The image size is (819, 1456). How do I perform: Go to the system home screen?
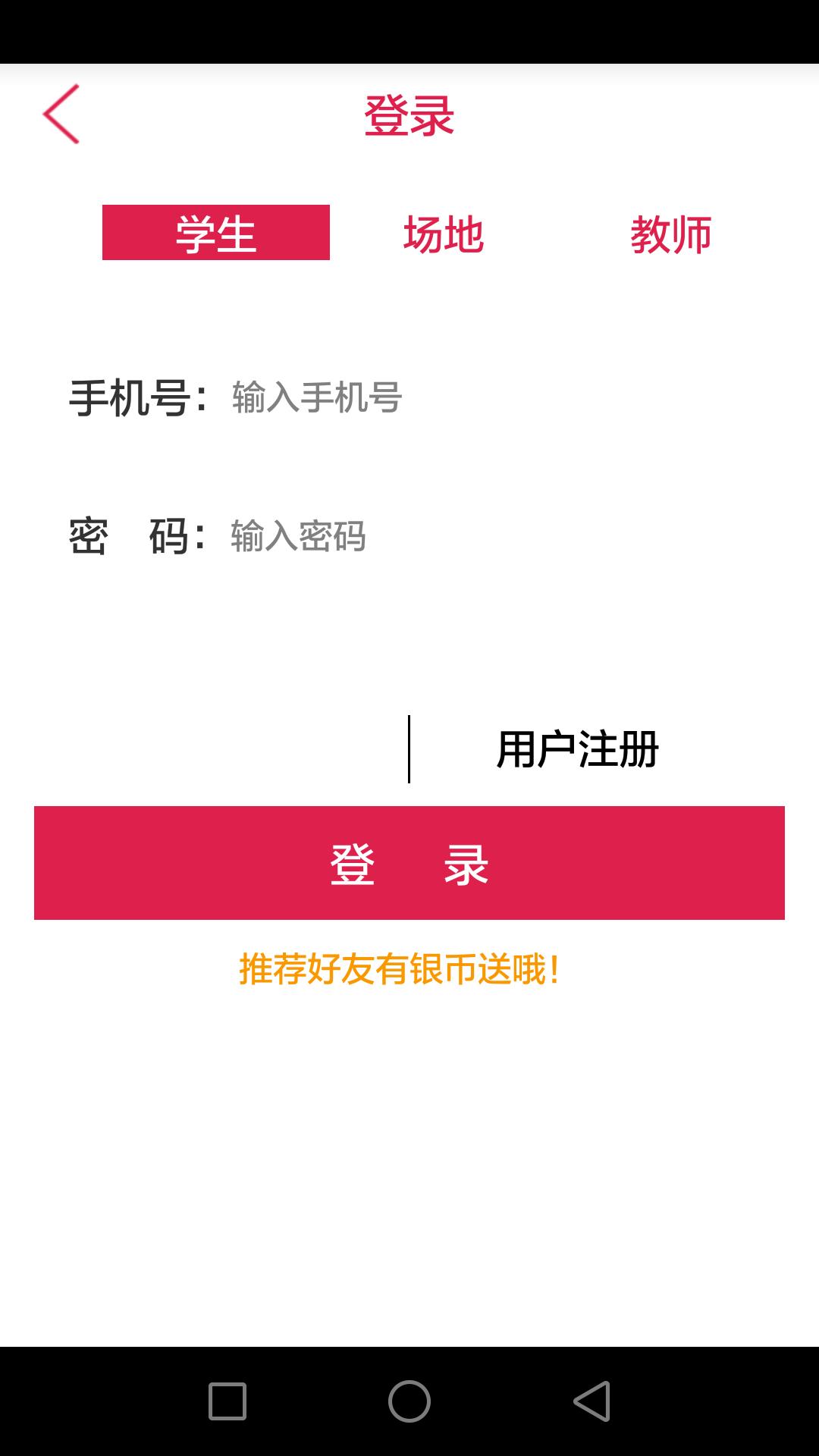tap(409, 1401)
